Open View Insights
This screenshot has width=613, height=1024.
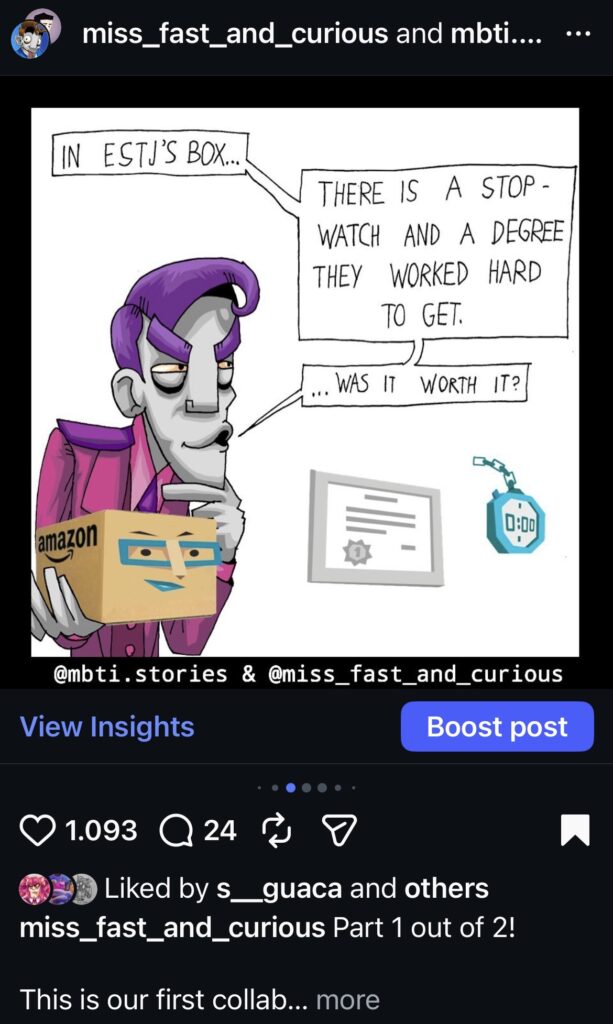click(x=107, y=727)
